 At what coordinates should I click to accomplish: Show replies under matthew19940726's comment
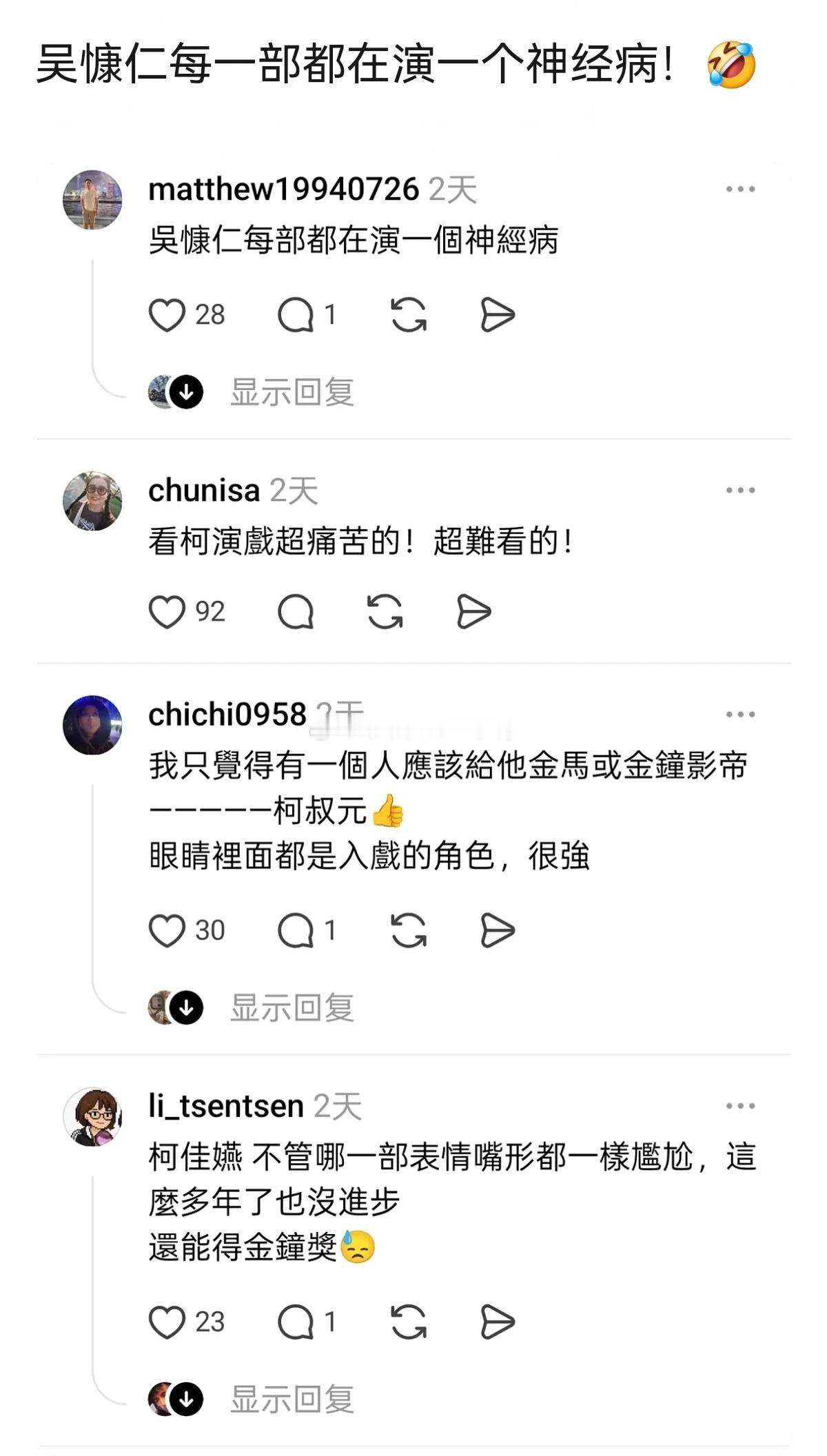click(292, 392)
